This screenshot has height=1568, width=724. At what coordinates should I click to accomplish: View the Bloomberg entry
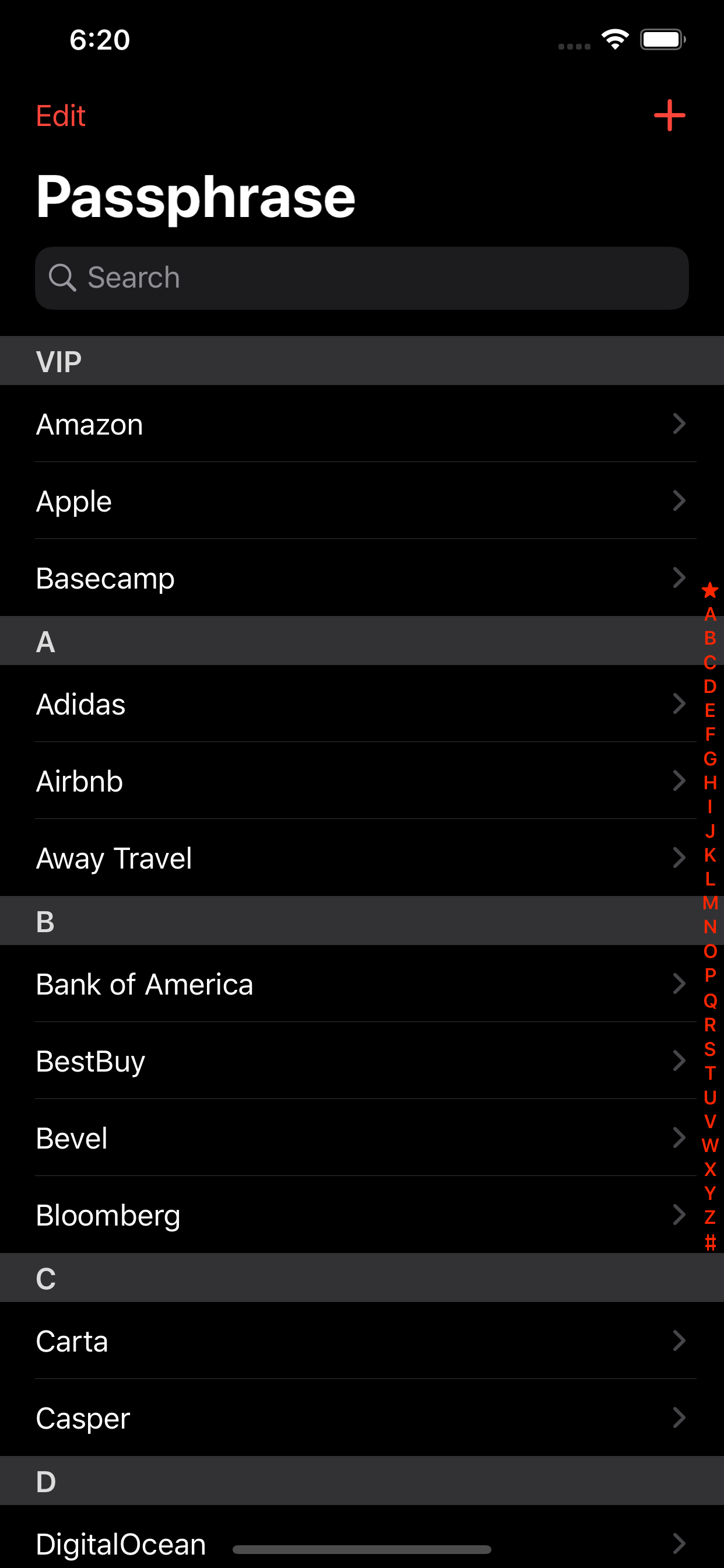(x=361, y=1215)
